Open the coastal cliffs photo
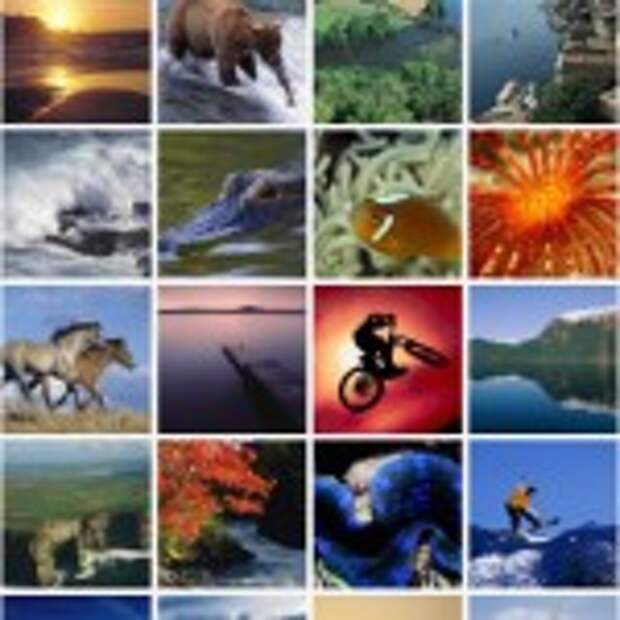 (x=76, y=514)
